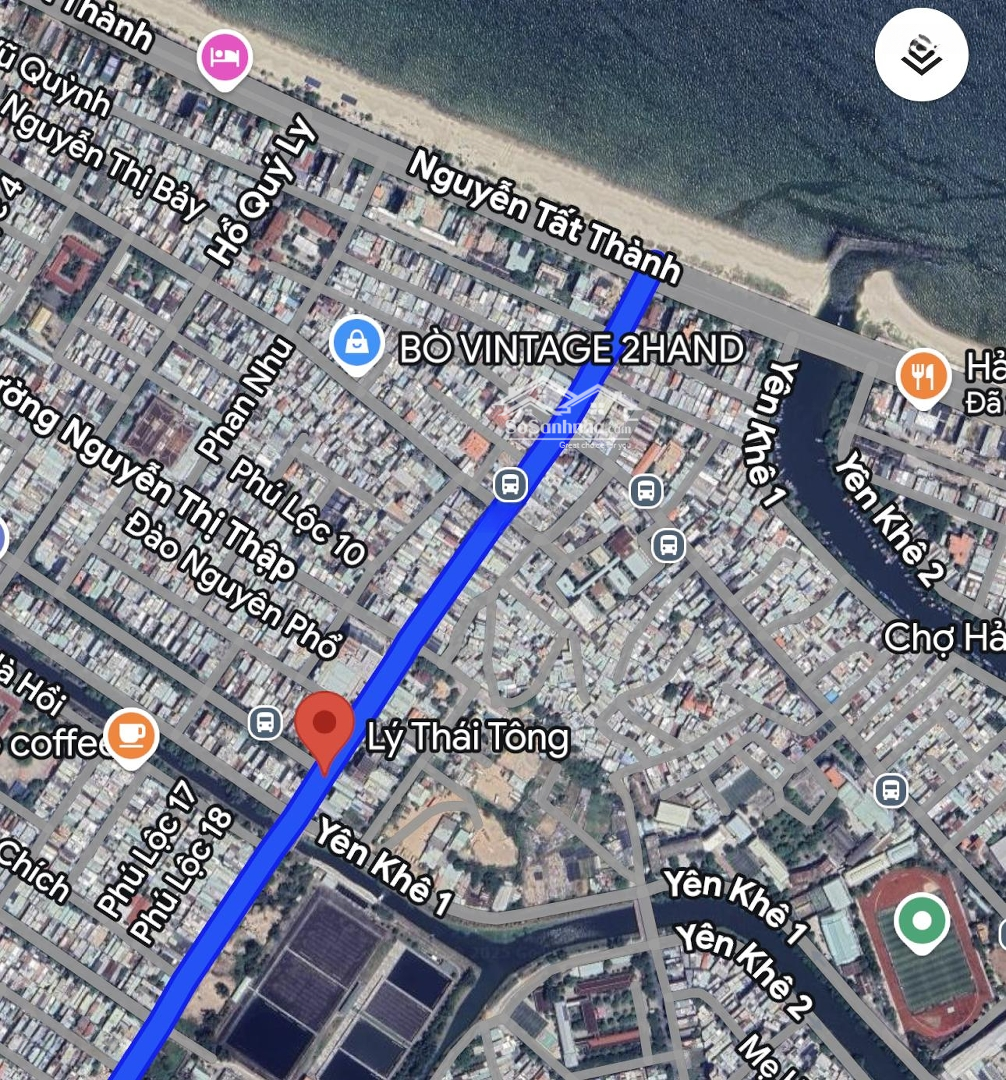This screenshot has width=1006, height=1080.
Task: Open the coffee shop marker
Action: [x=131, y=736]
